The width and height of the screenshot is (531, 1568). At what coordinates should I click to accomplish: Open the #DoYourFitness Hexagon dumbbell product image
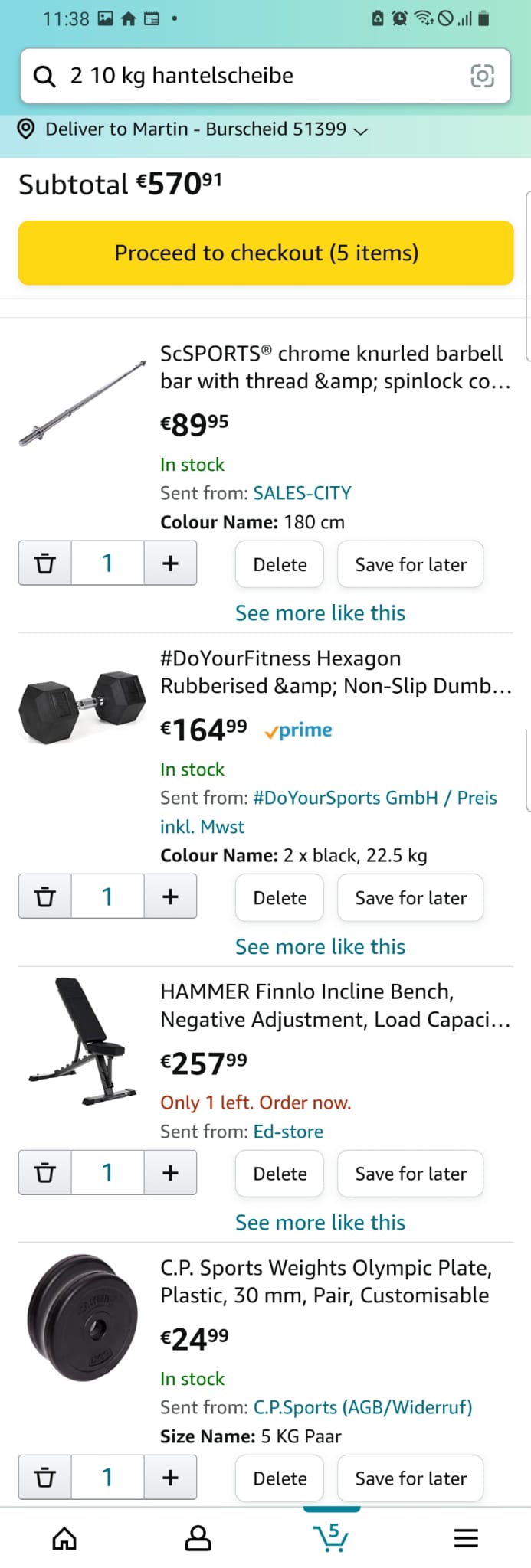[82, 708]
